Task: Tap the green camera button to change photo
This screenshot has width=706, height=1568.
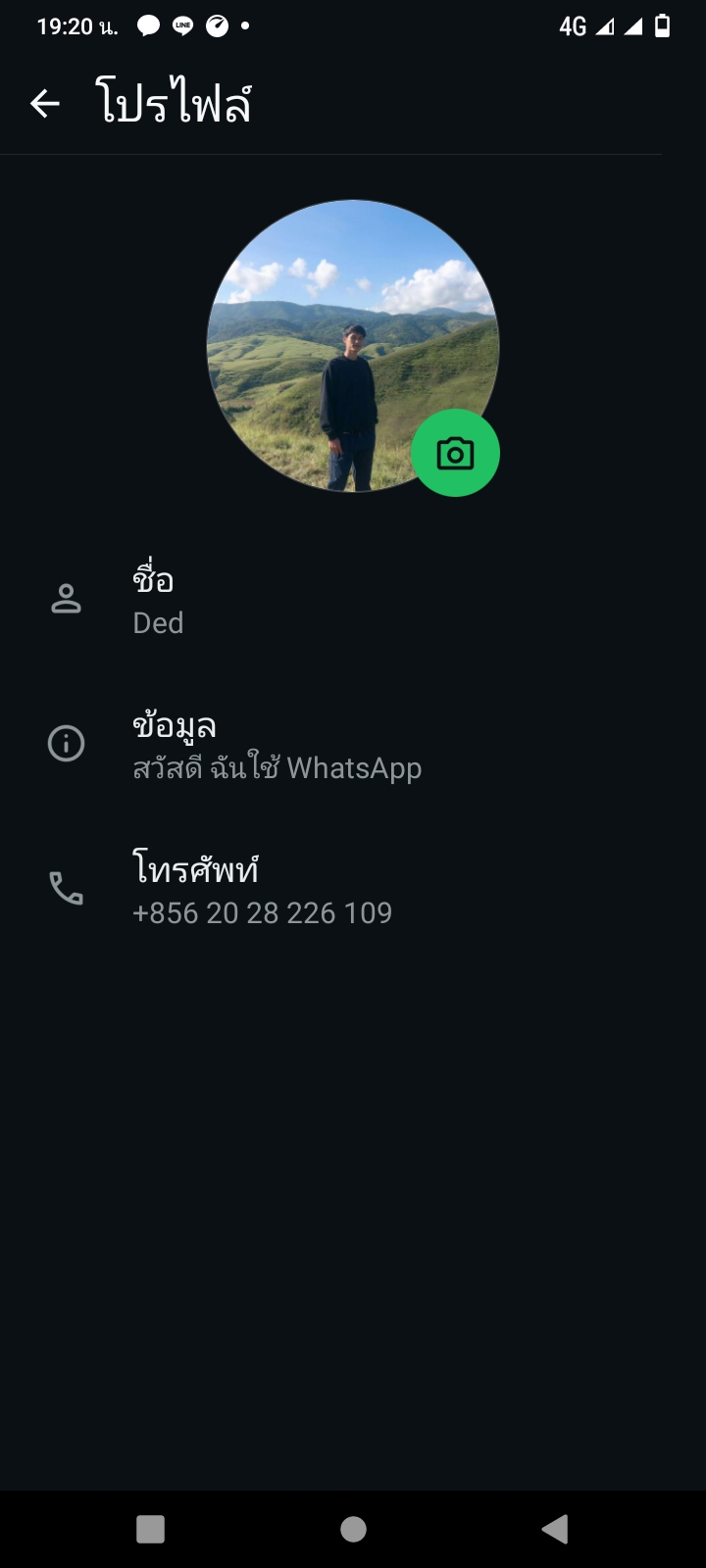Action: point(455,453)
